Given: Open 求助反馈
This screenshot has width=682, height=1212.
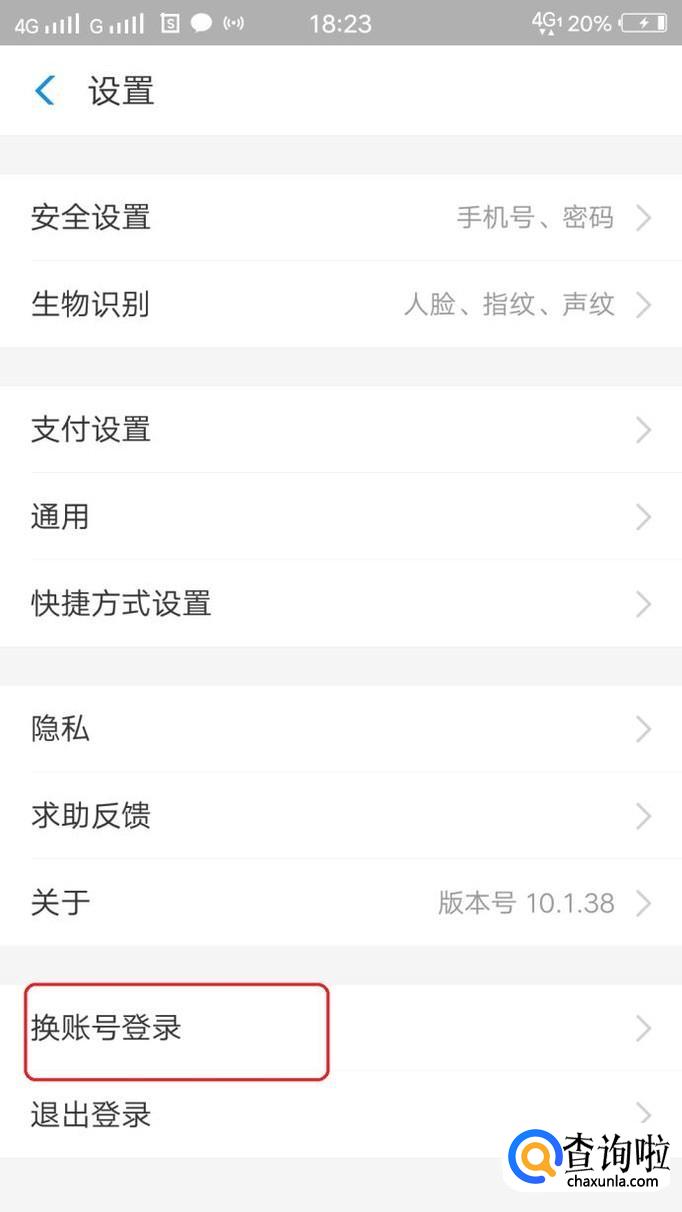Looking at the screenshot, I should click(340, 816).
